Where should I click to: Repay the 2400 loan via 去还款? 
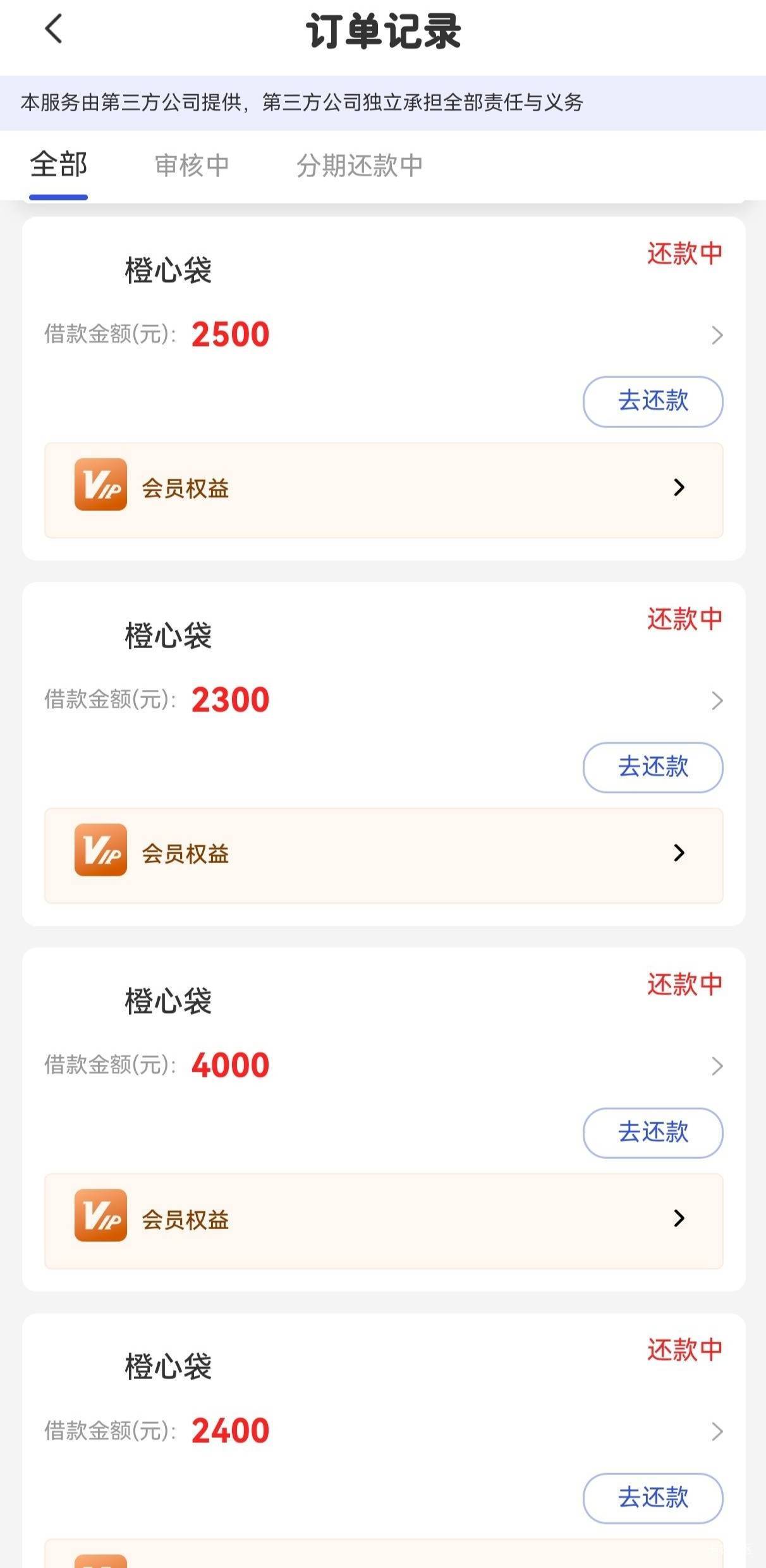pos(652,1498)
